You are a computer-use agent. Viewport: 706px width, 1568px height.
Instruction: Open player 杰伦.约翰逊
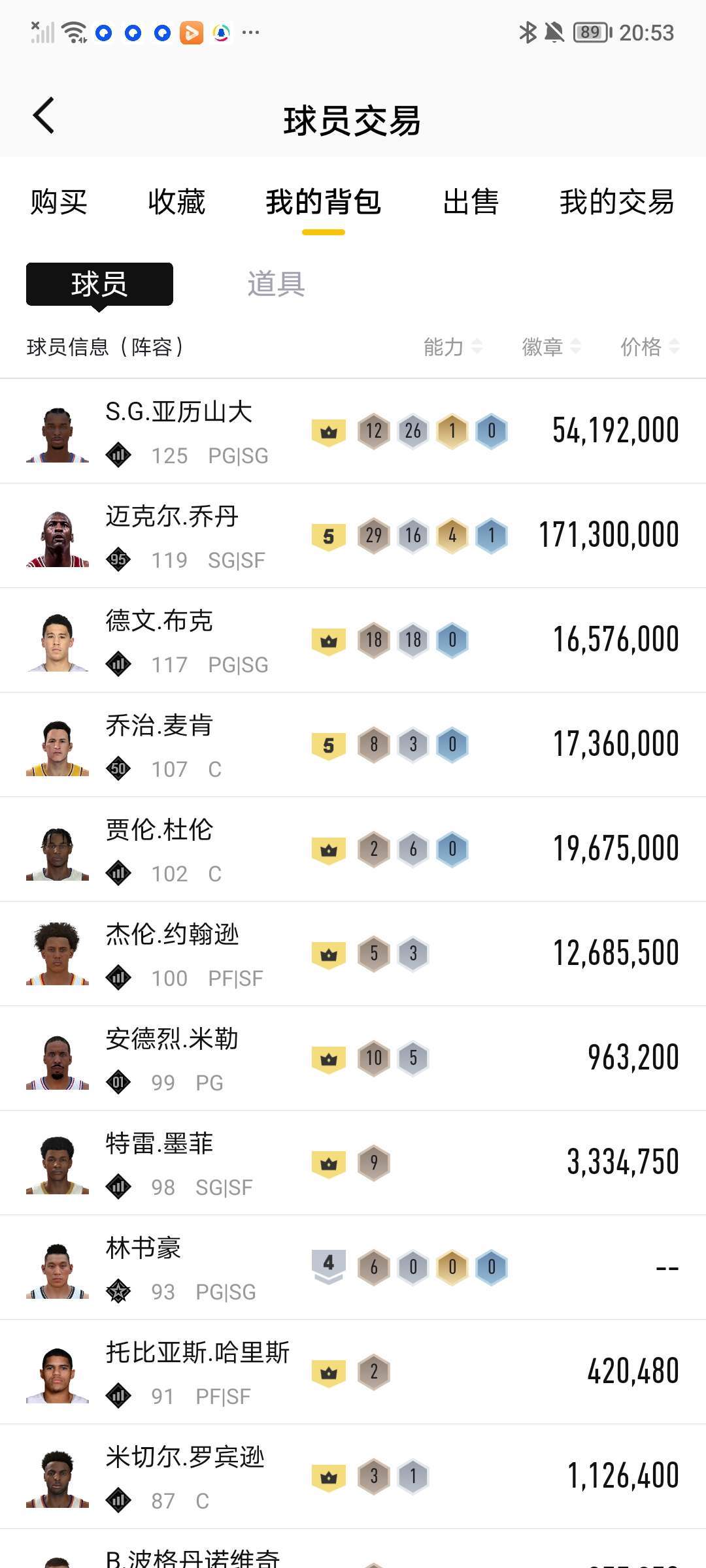pyautogui.click(x=172, y=936)
